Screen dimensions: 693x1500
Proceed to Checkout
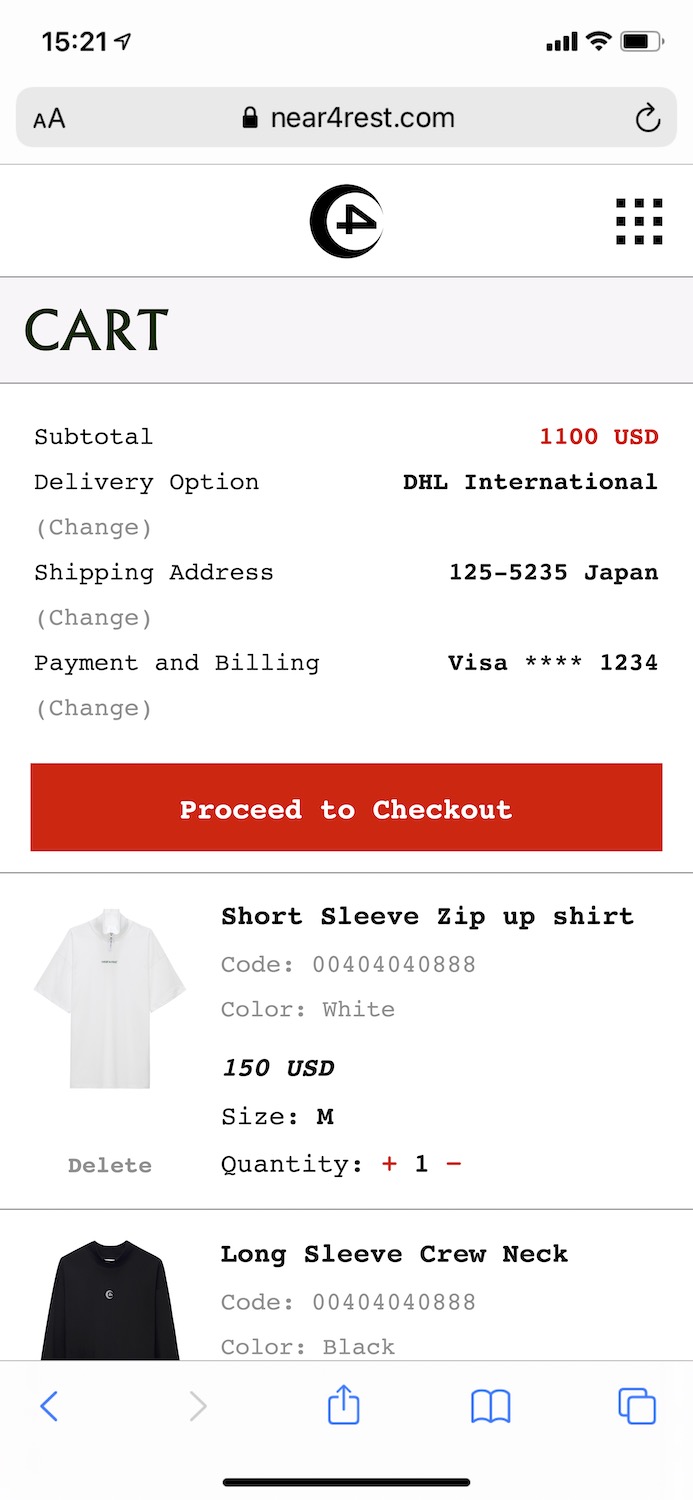pos(346,808)
